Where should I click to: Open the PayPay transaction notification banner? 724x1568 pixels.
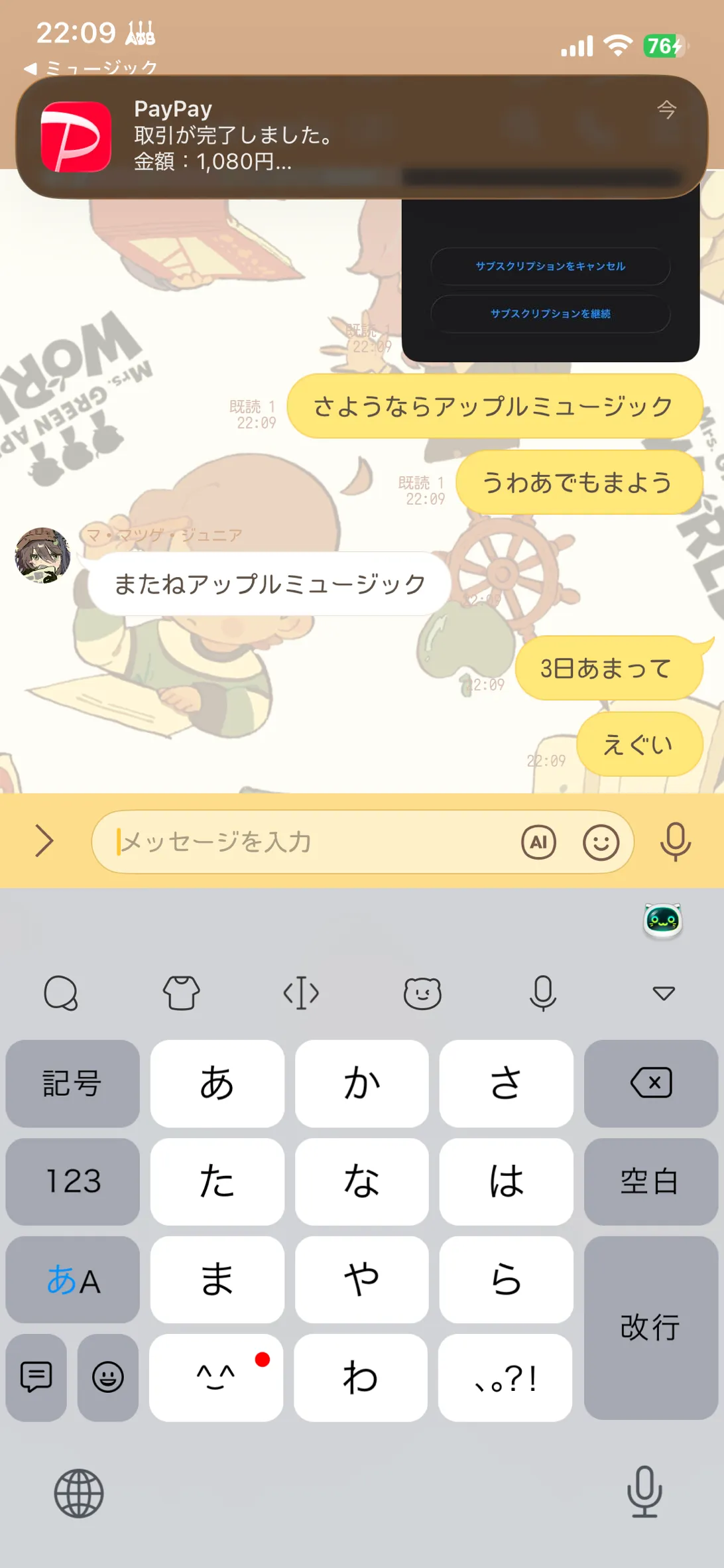tap(361, 136)
